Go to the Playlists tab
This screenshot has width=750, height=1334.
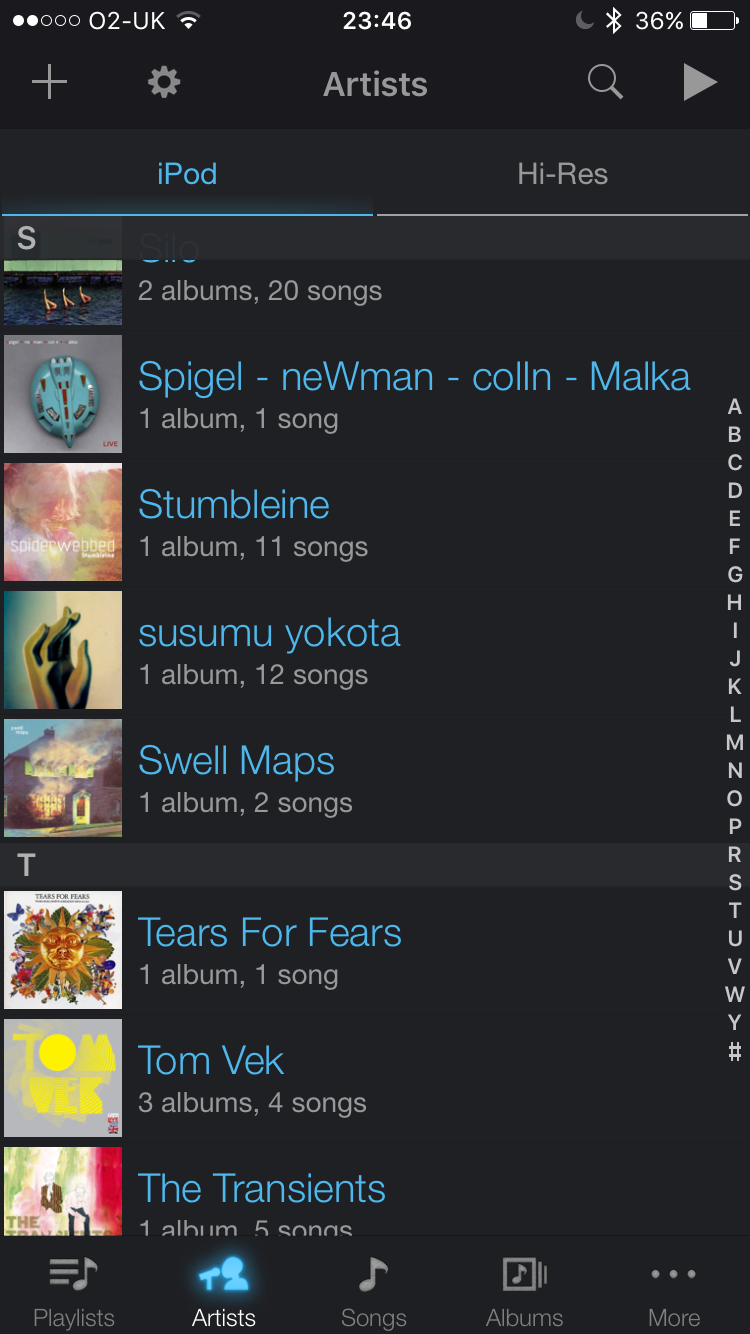click(x=74, y=1290)
